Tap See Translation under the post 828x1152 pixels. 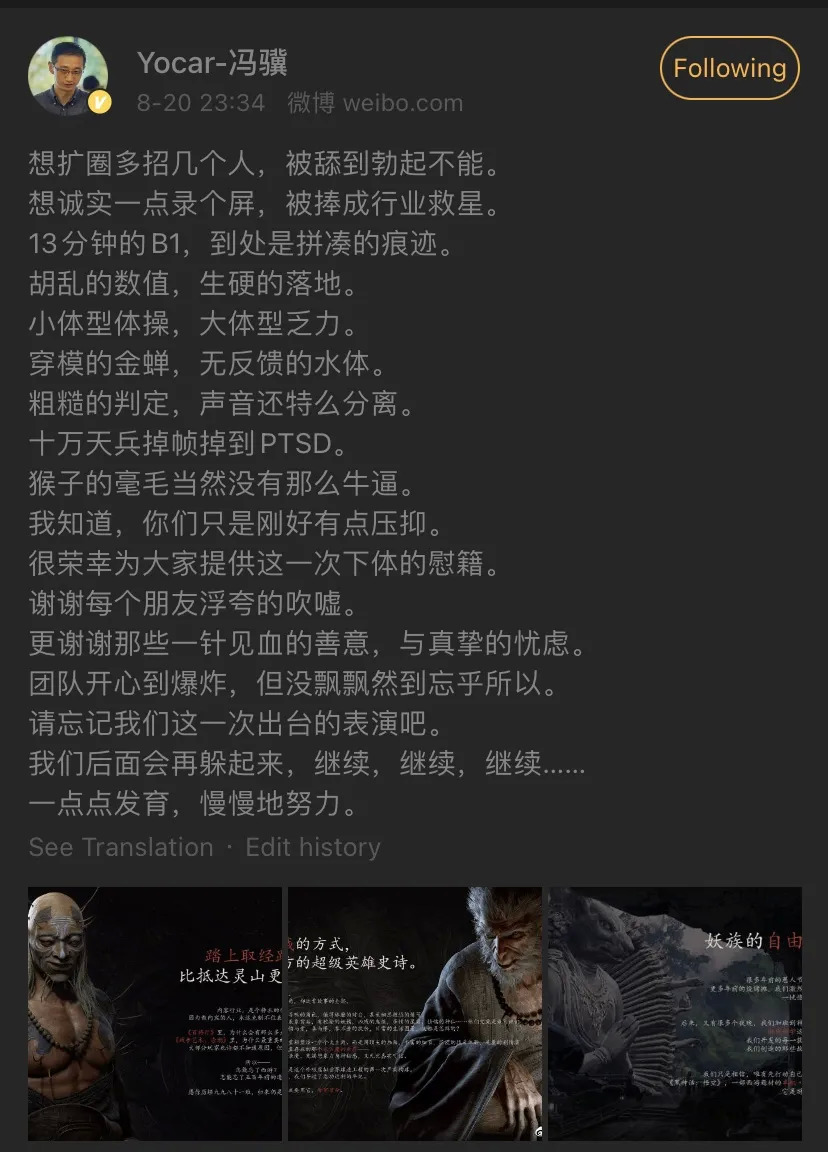click(x=121, y=847)
